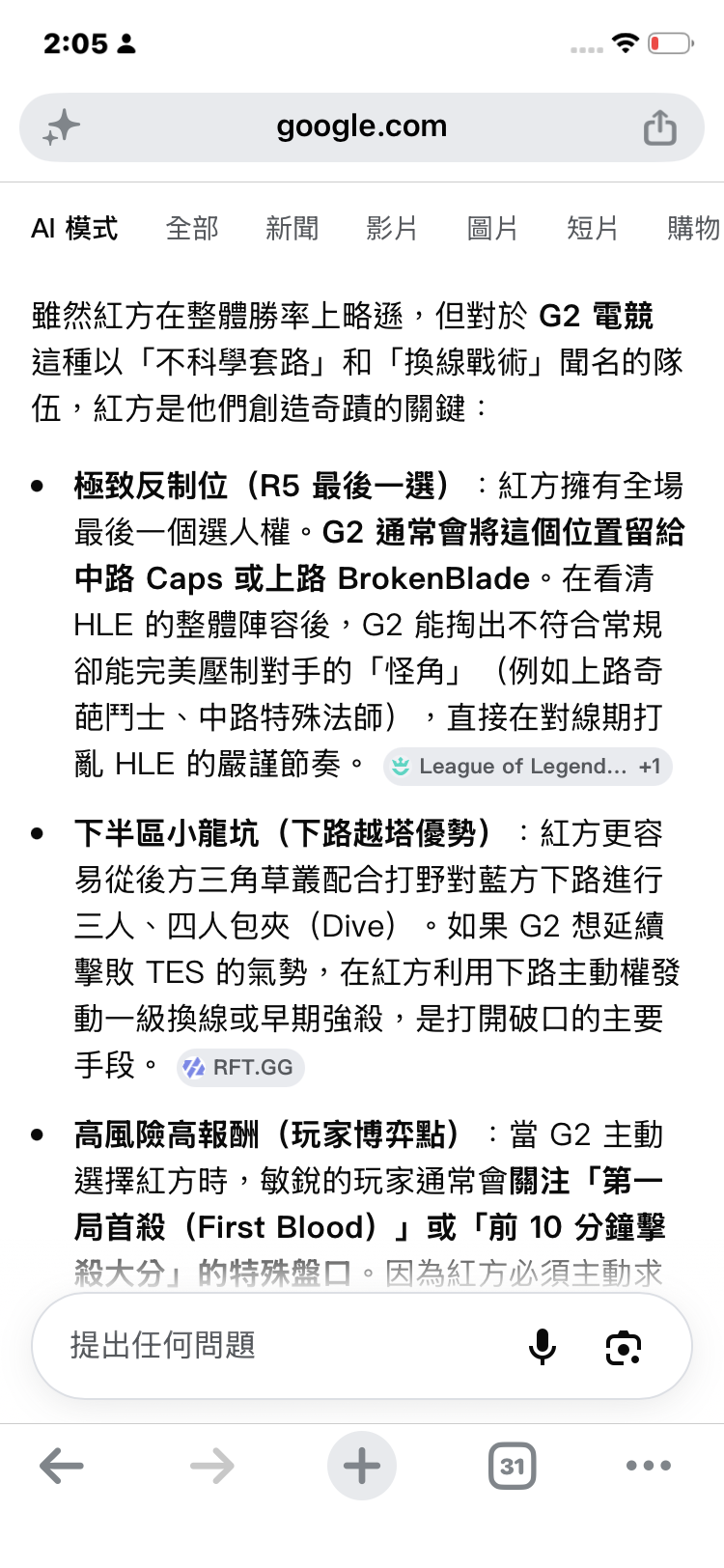Open a new tab with plus button
The width and height of the screenshot is (724, 1568).
point(362,1467)
